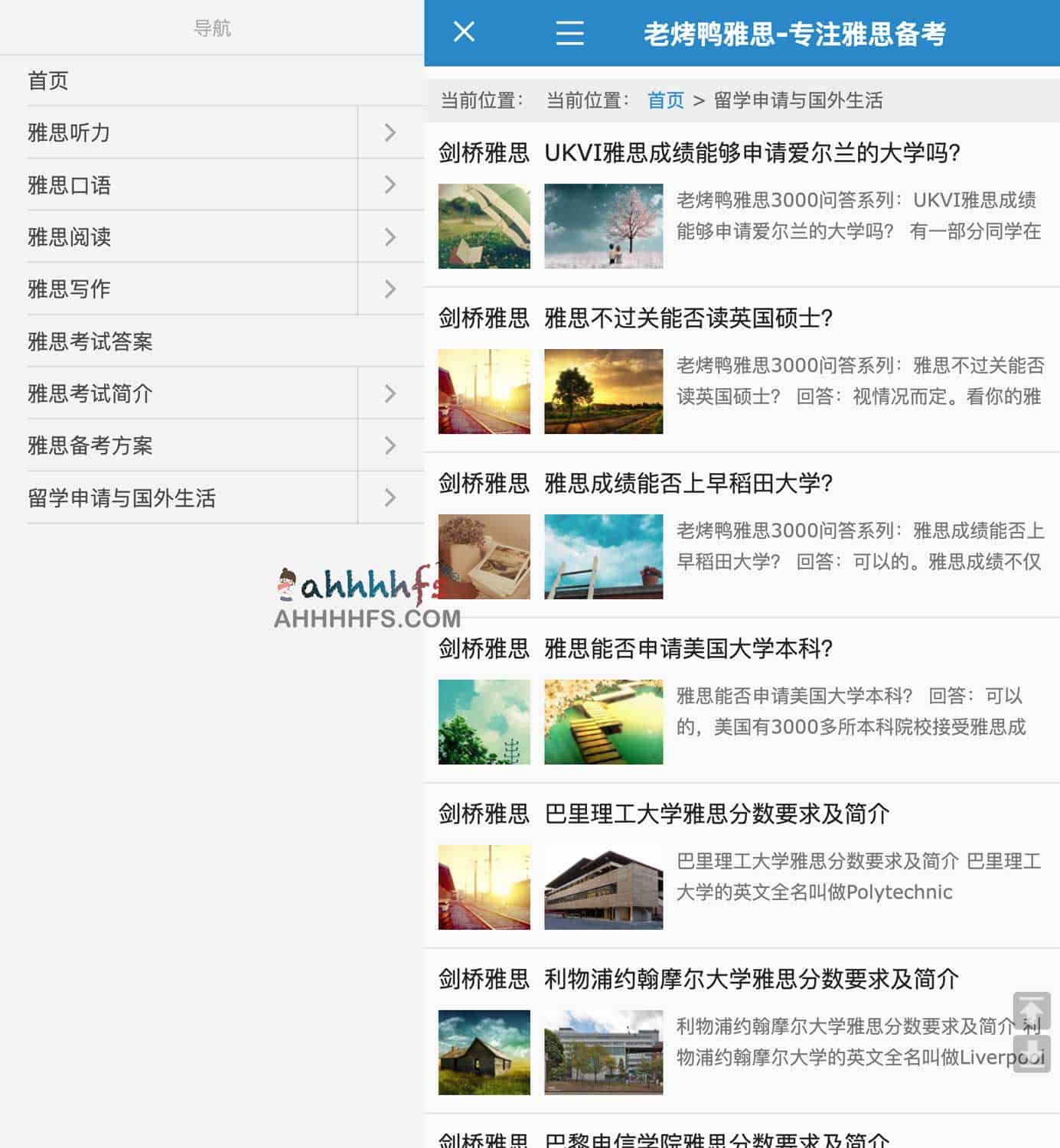
Task: Open the 雅思阅读 category
Action: (x=70, y=236)
